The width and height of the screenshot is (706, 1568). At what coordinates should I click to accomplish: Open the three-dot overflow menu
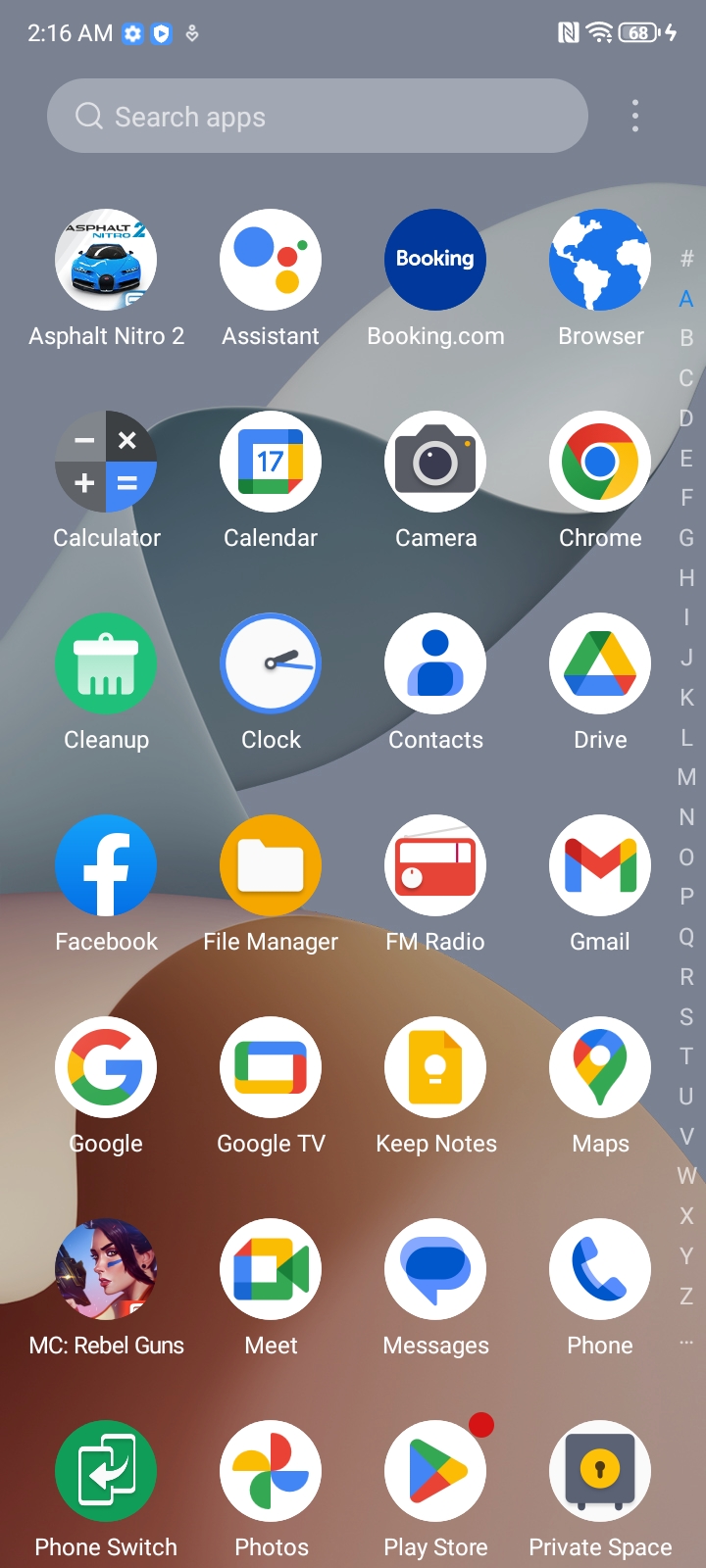[635, 116]
